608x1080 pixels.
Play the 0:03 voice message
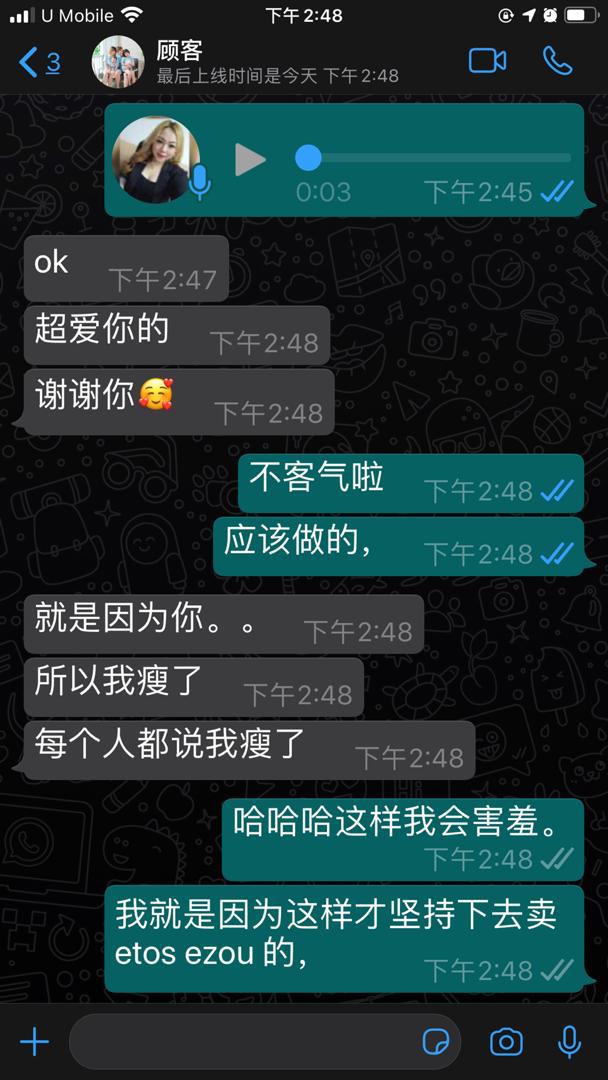tap(250, 159)
